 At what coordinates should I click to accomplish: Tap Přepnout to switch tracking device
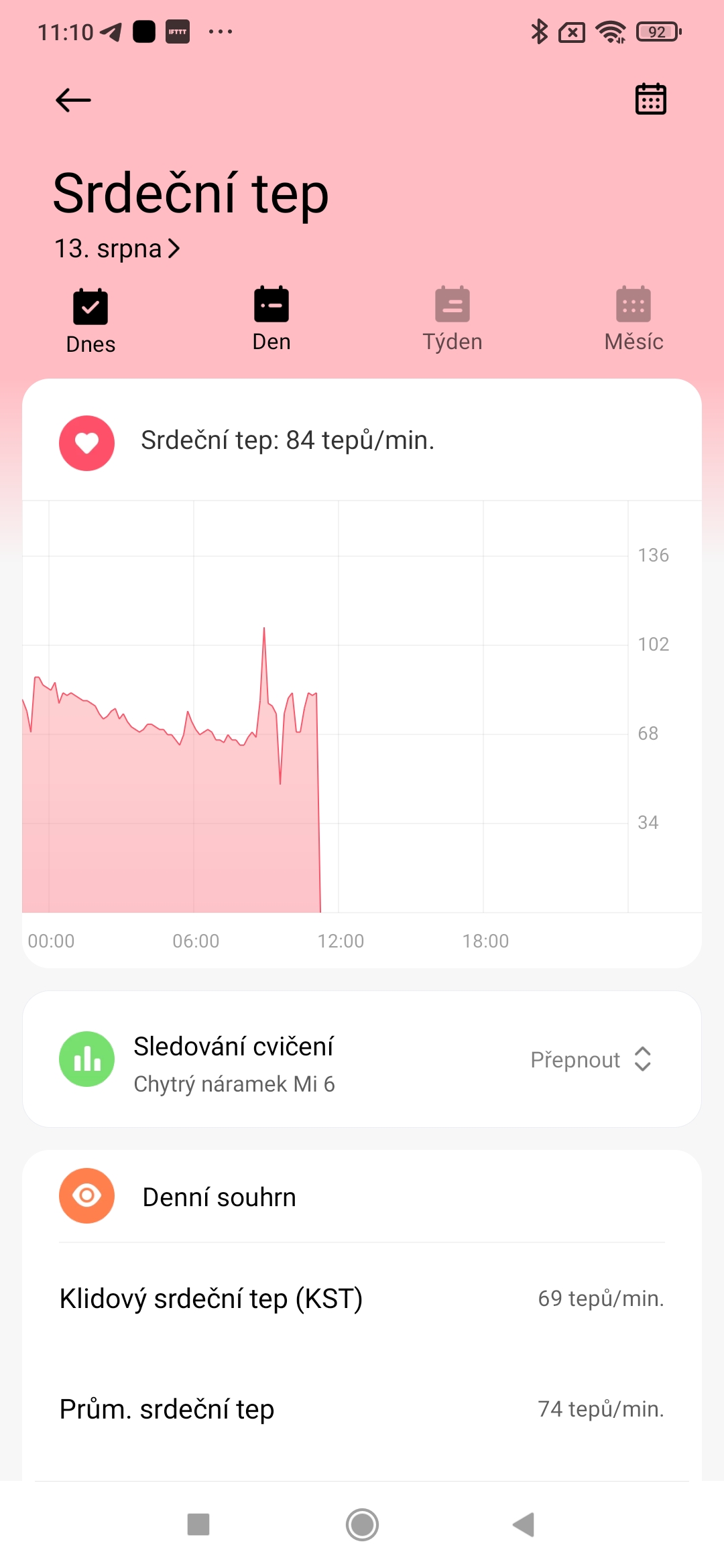[590, 1059]
